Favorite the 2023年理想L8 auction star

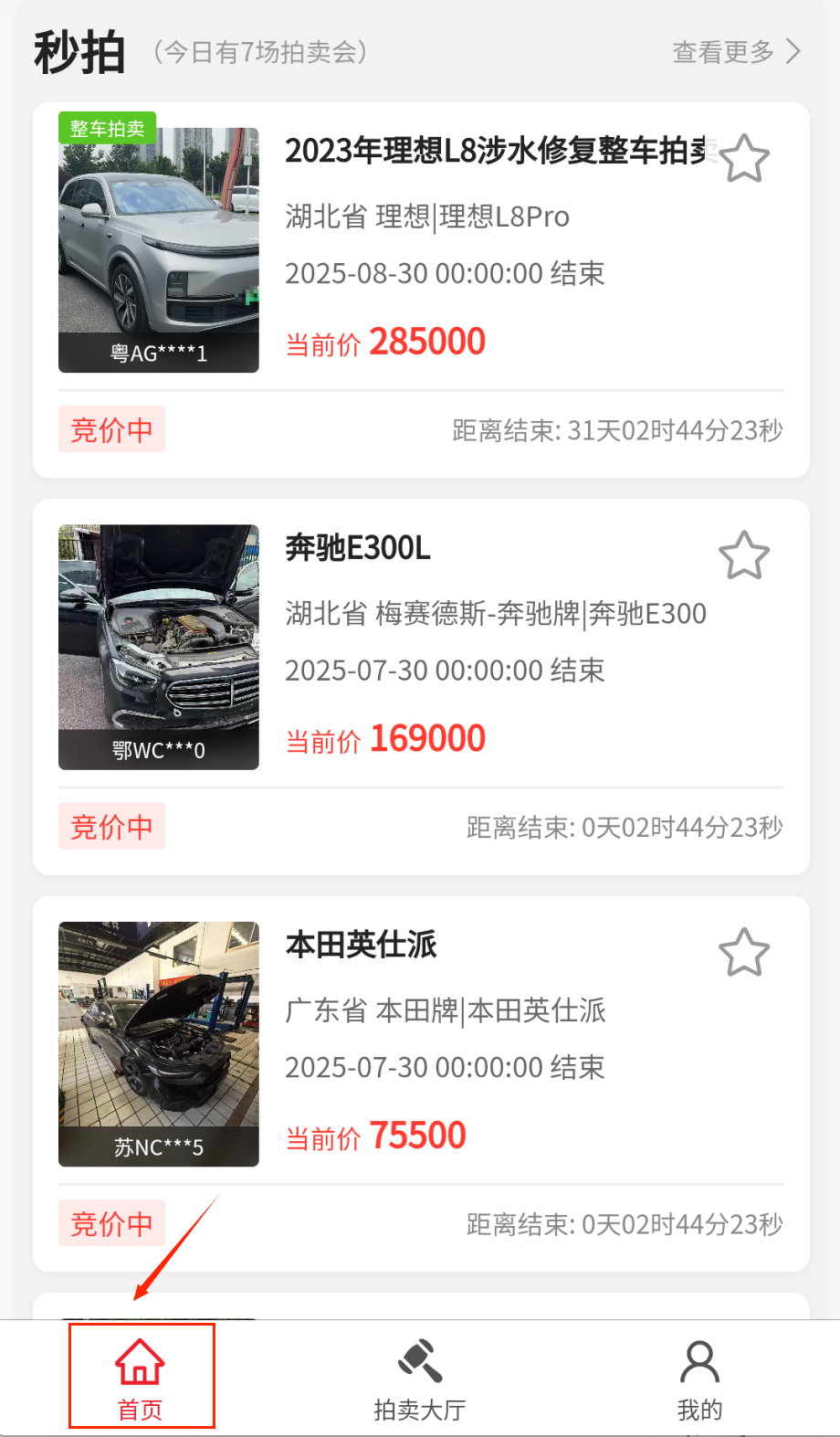[x=744, y=159]
